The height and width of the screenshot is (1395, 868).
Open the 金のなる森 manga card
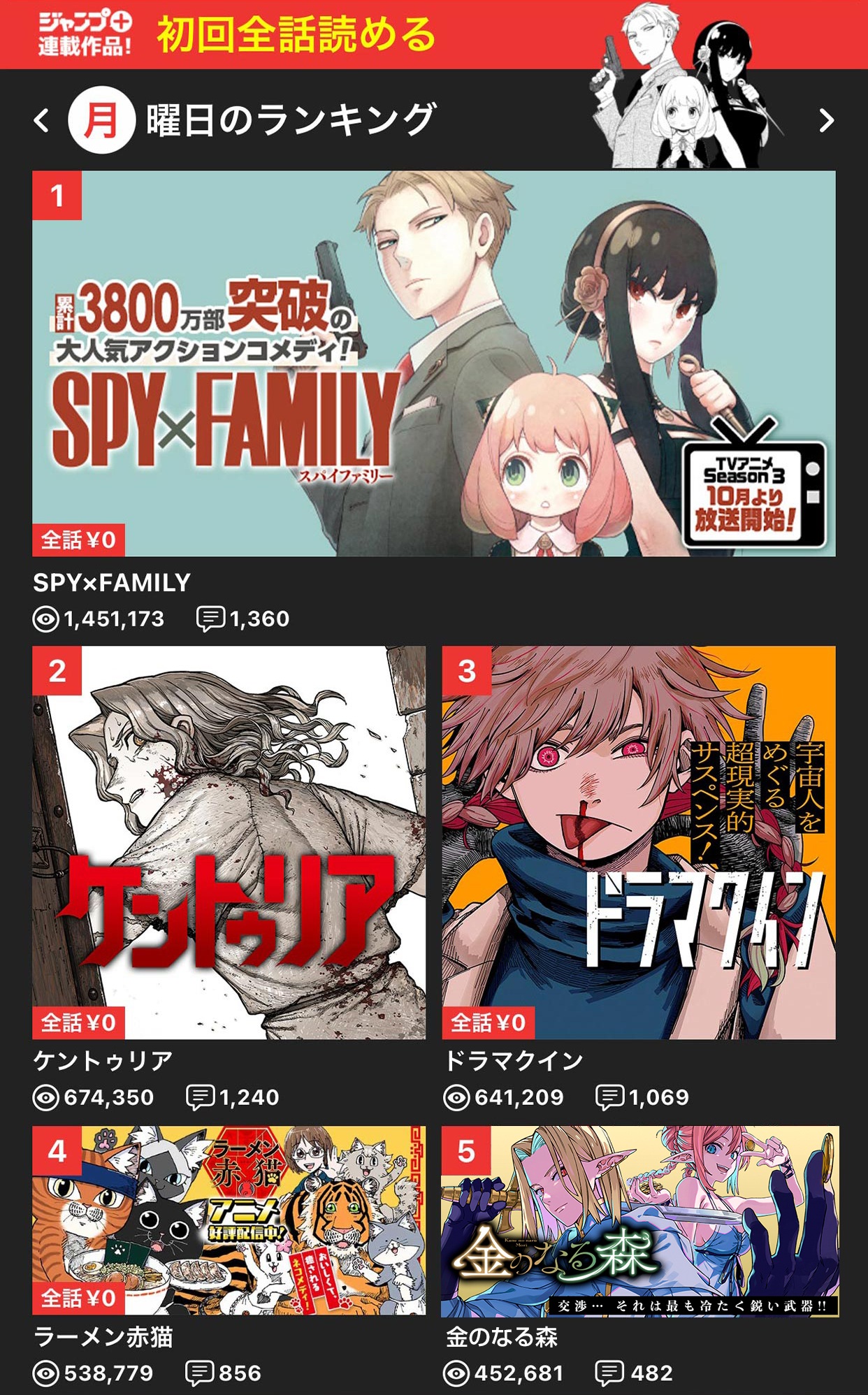coord(639,1221)
